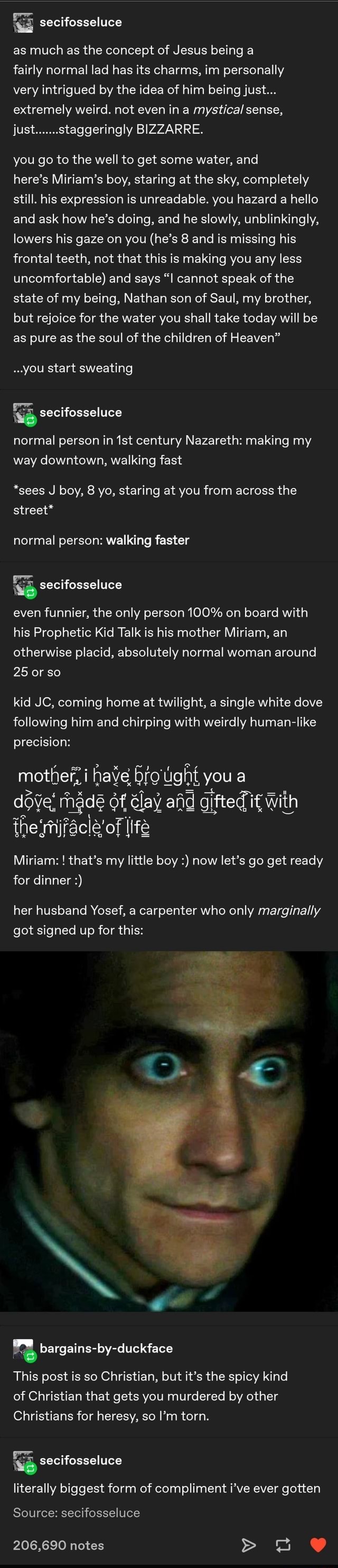Open secifosseluce's blog from the first post
Viewport: 338px width, 1568px height.
[x=80, y=22]
